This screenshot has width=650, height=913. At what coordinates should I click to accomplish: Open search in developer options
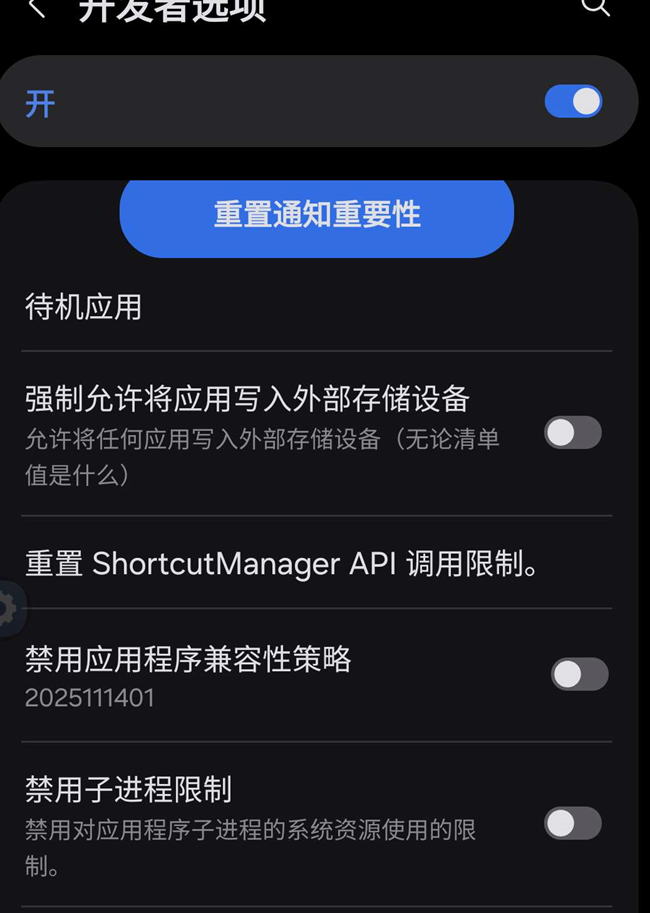(595, 7)
